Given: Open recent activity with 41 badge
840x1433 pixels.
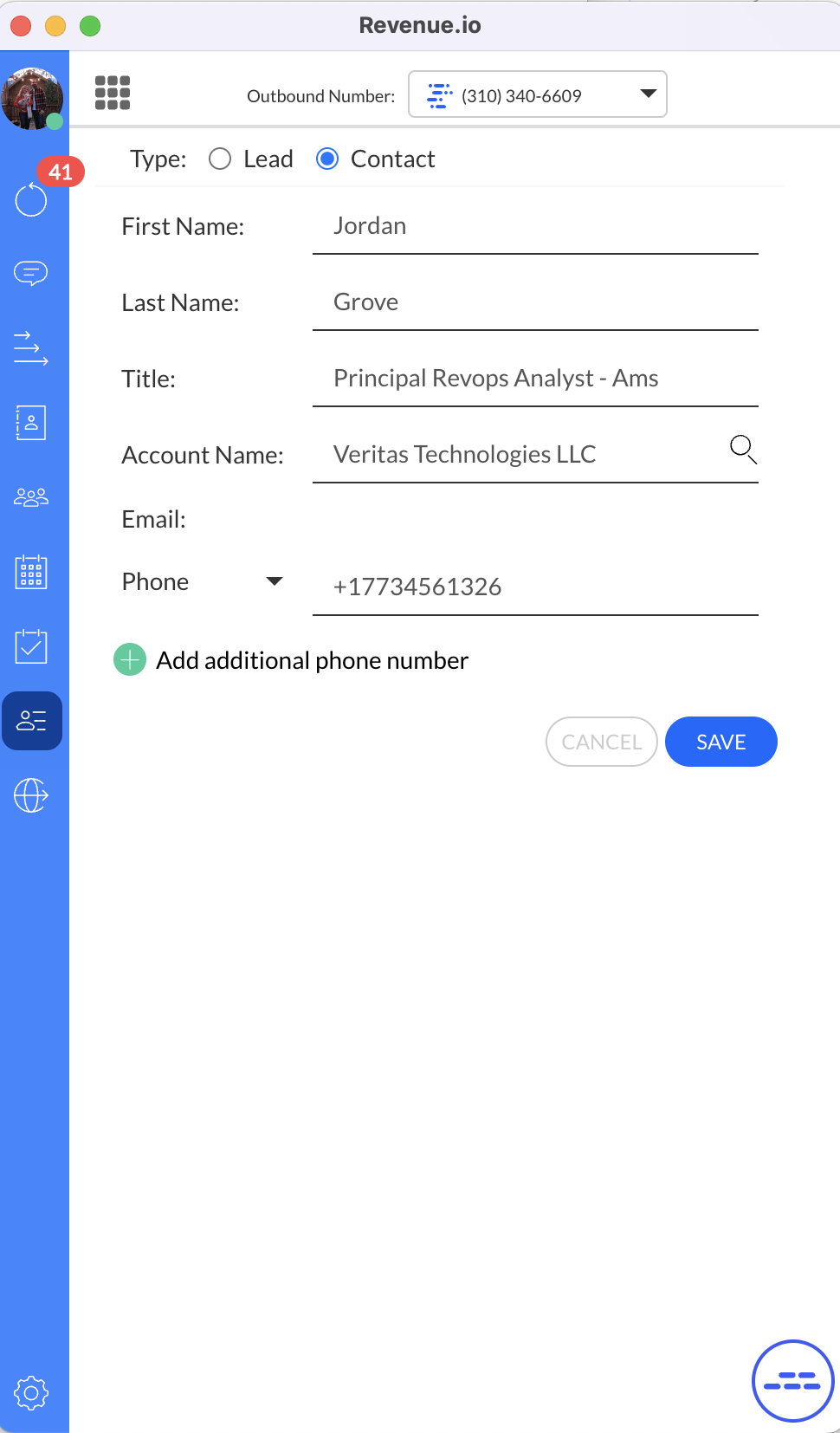Looking at the screenshot, I should tap(31, 199).
